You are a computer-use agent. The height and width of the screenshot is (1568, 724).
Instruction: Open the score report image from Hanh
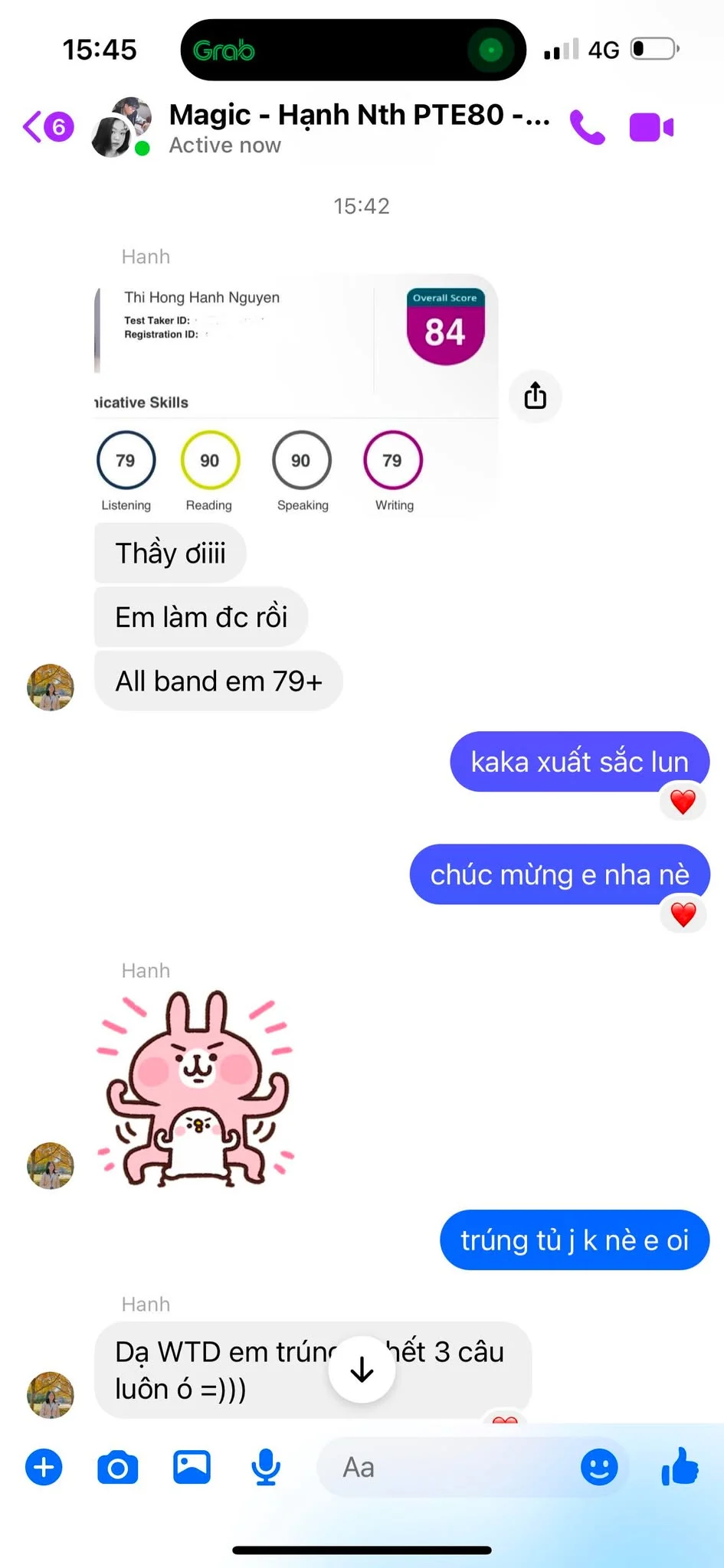pyautogui.click(x=296, y=395)
